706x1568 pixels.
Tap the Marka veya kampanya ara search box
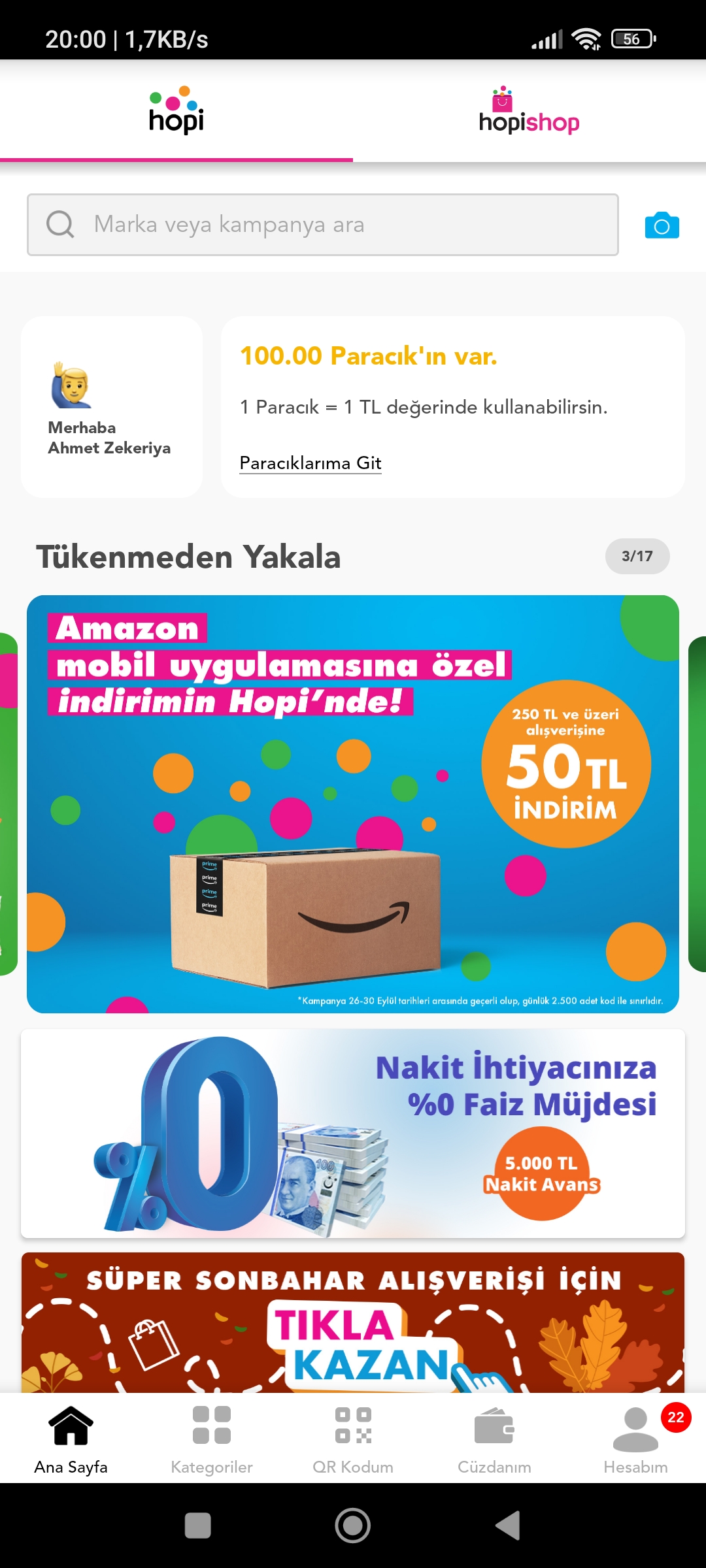pyautogui.click(x=323, y=225)
